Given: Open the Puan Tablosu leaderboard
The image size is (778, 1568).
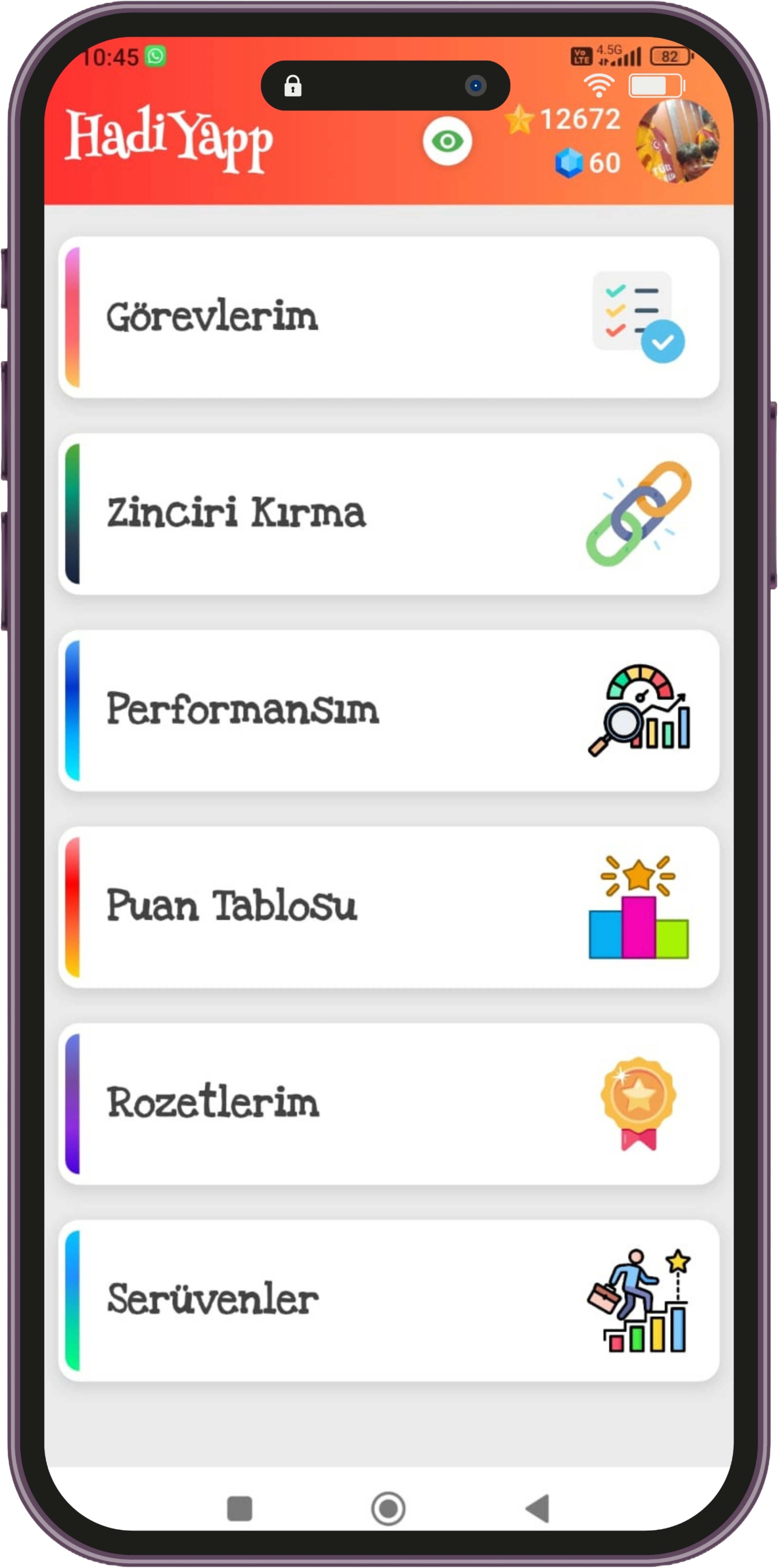Looking at the screenshot, I should (388, 907).
